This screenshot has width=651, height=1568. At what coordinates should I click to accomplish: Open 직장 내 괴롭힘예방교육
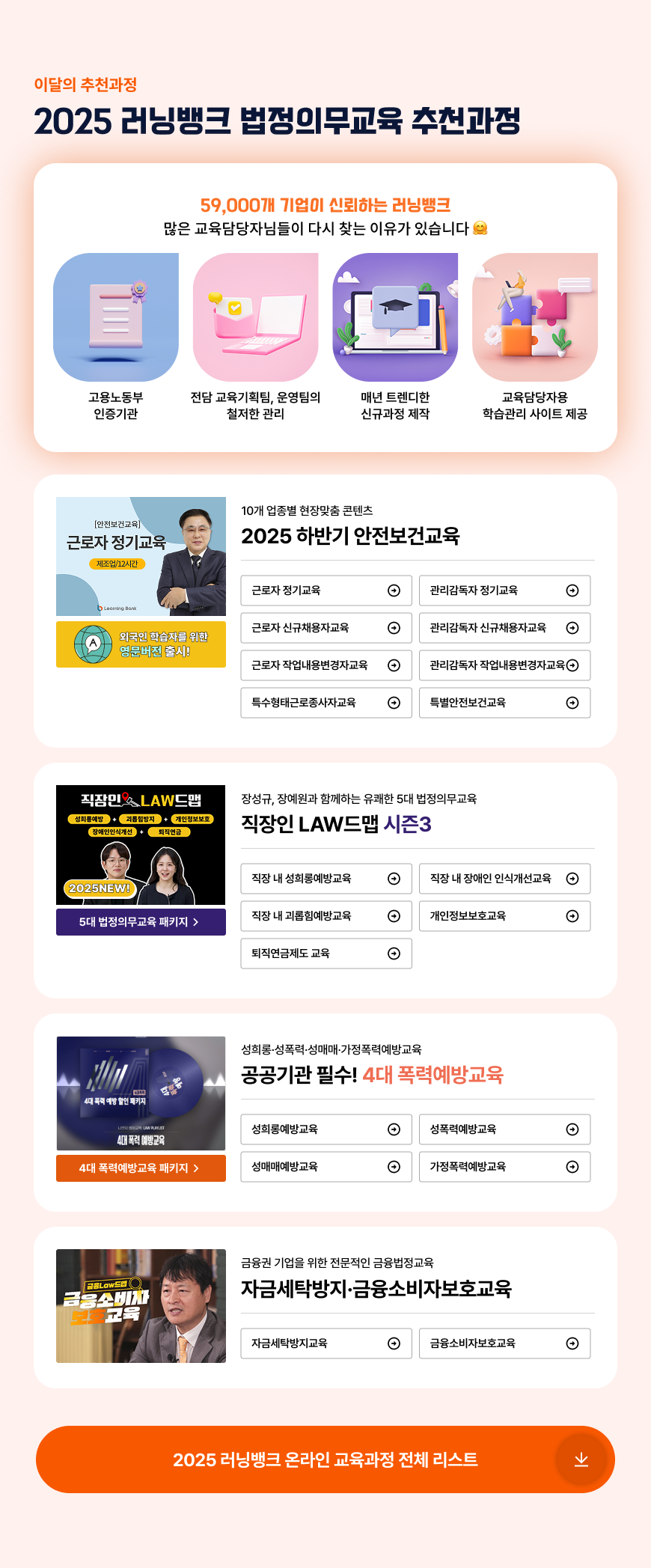(x=325, y=916)
